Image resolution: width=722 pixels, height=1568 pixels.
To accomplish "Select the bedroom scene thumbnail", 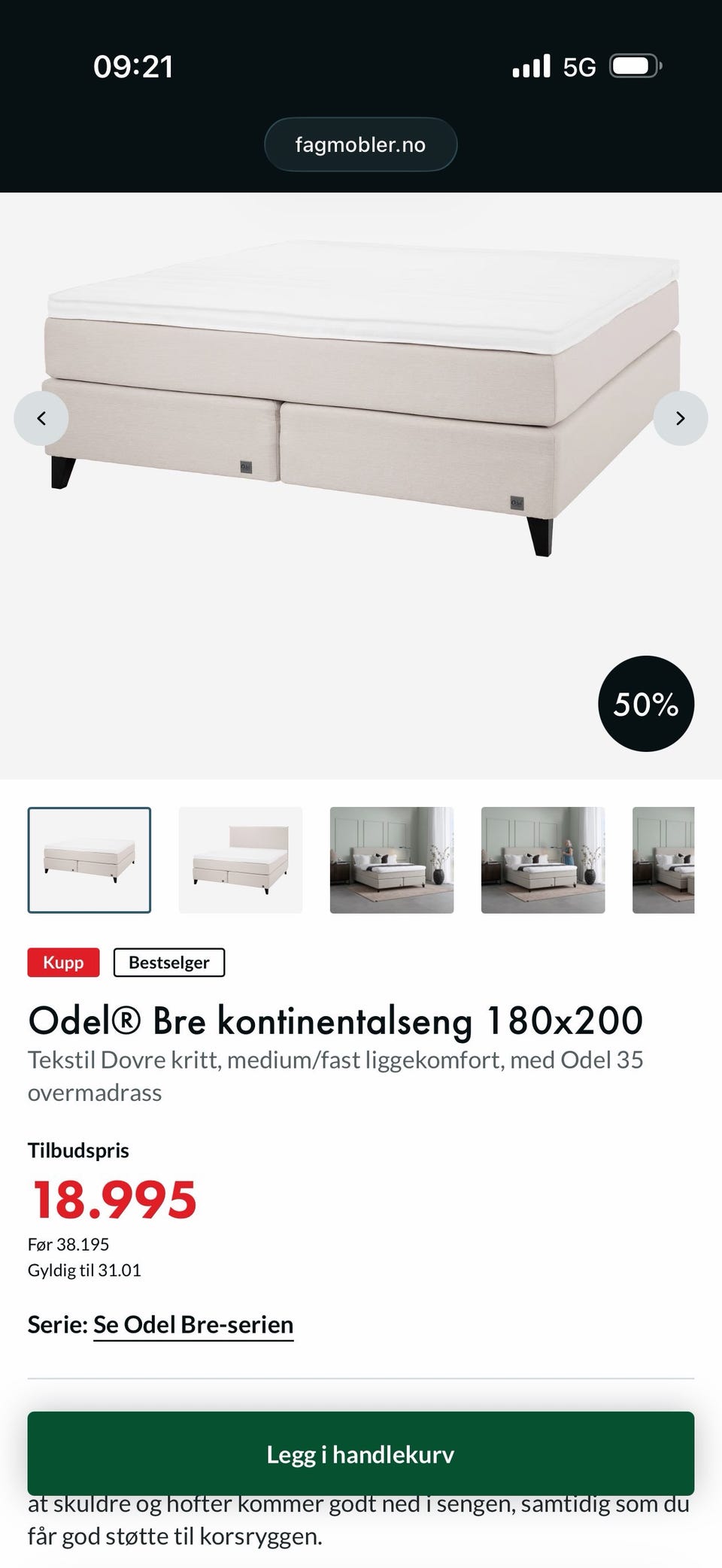I will tap(392, 860).
